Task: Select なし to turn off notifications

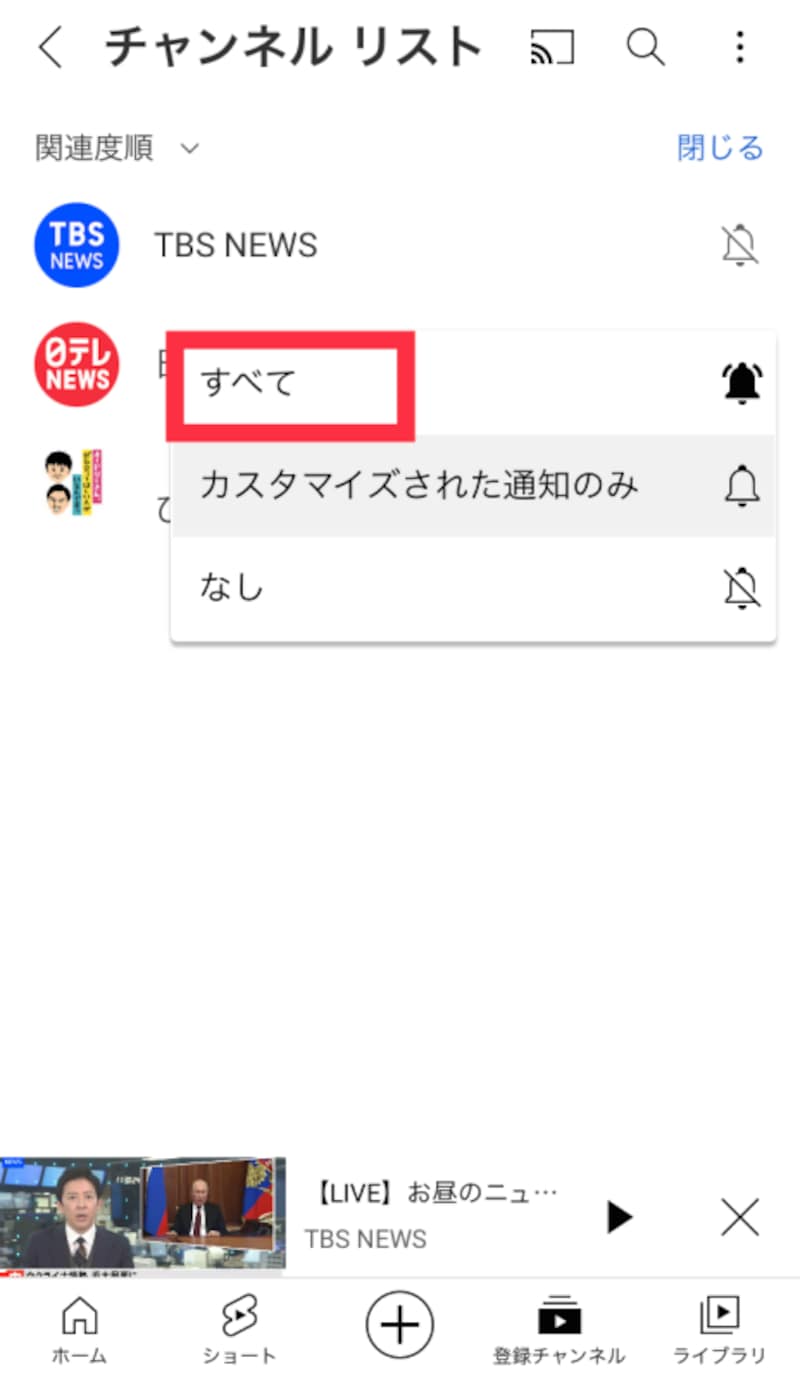Action: pos(232,588)
